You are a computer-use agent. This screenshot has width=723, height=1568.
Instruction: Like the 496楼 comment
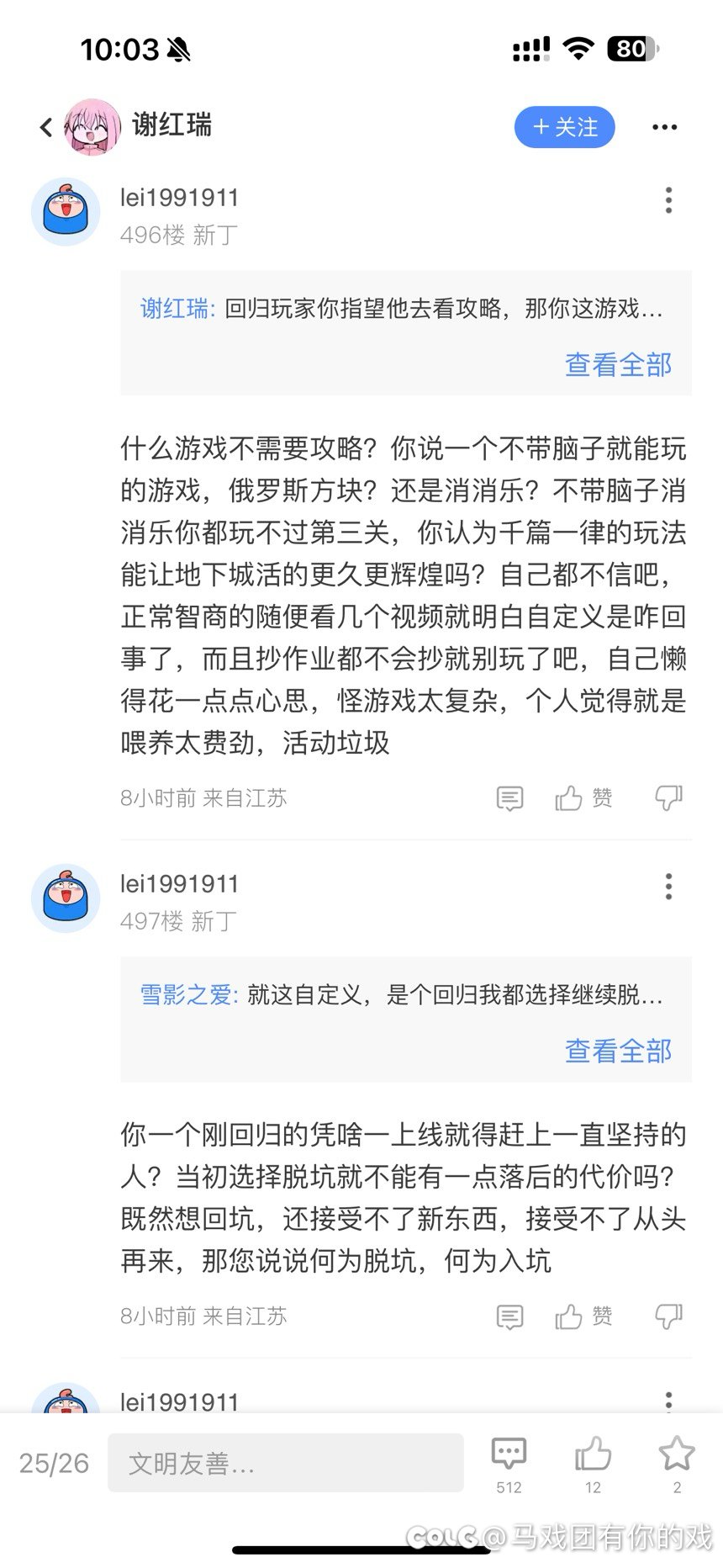(x=583, y=797)
